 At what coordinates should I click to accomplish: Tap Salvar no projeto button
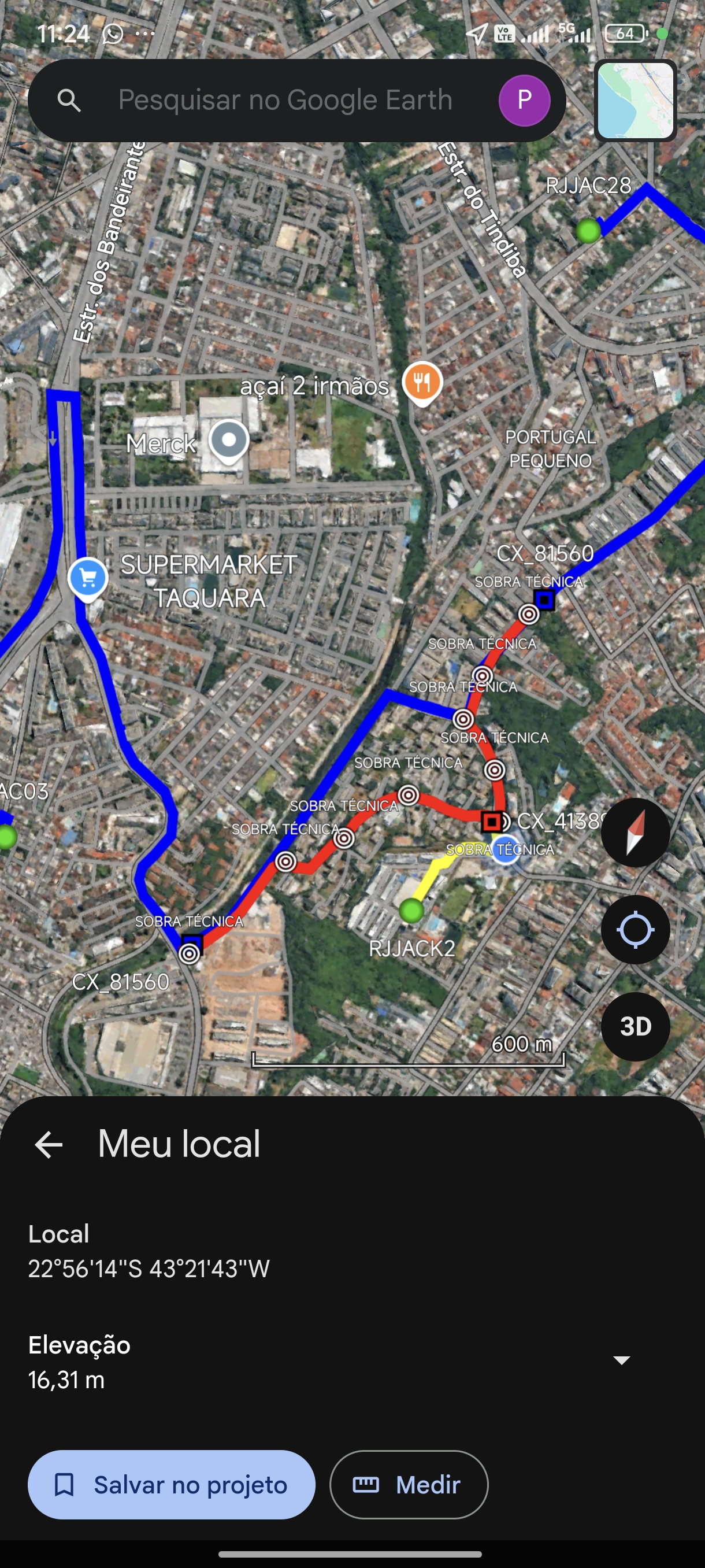172,1485
